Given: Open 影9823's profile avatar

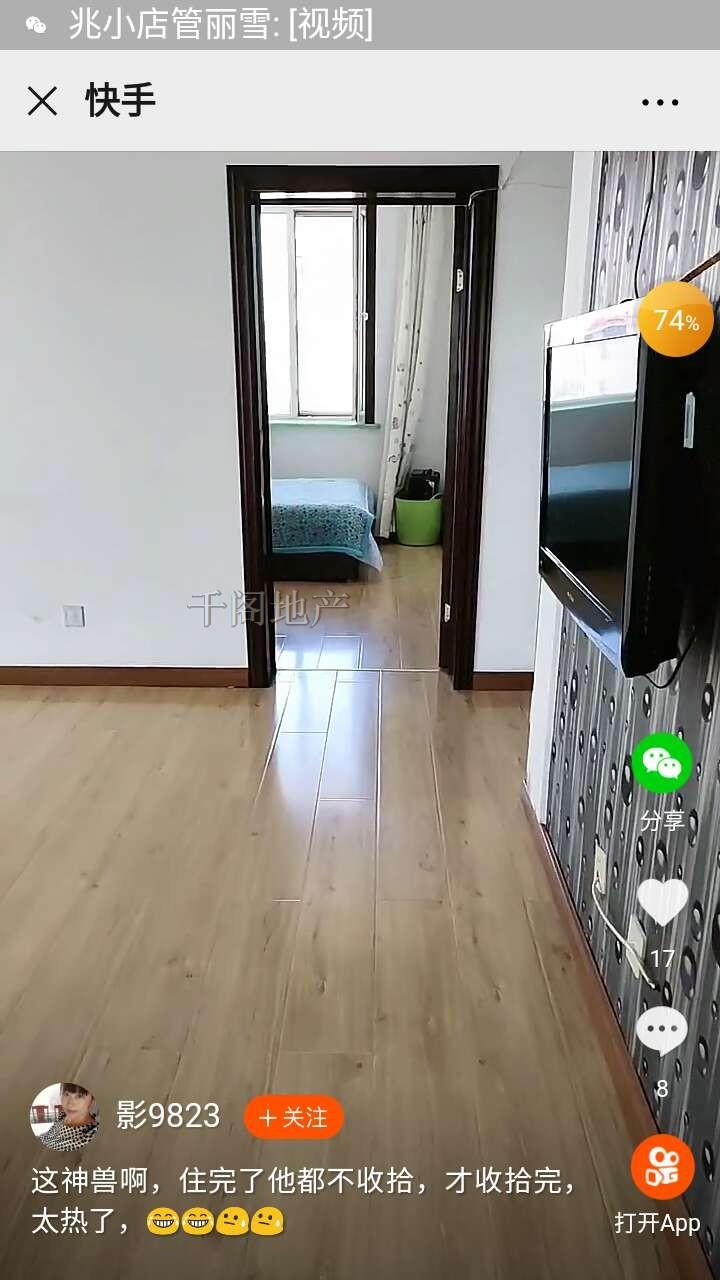Looking at the screenshot, I should (x=65, y=1116).
